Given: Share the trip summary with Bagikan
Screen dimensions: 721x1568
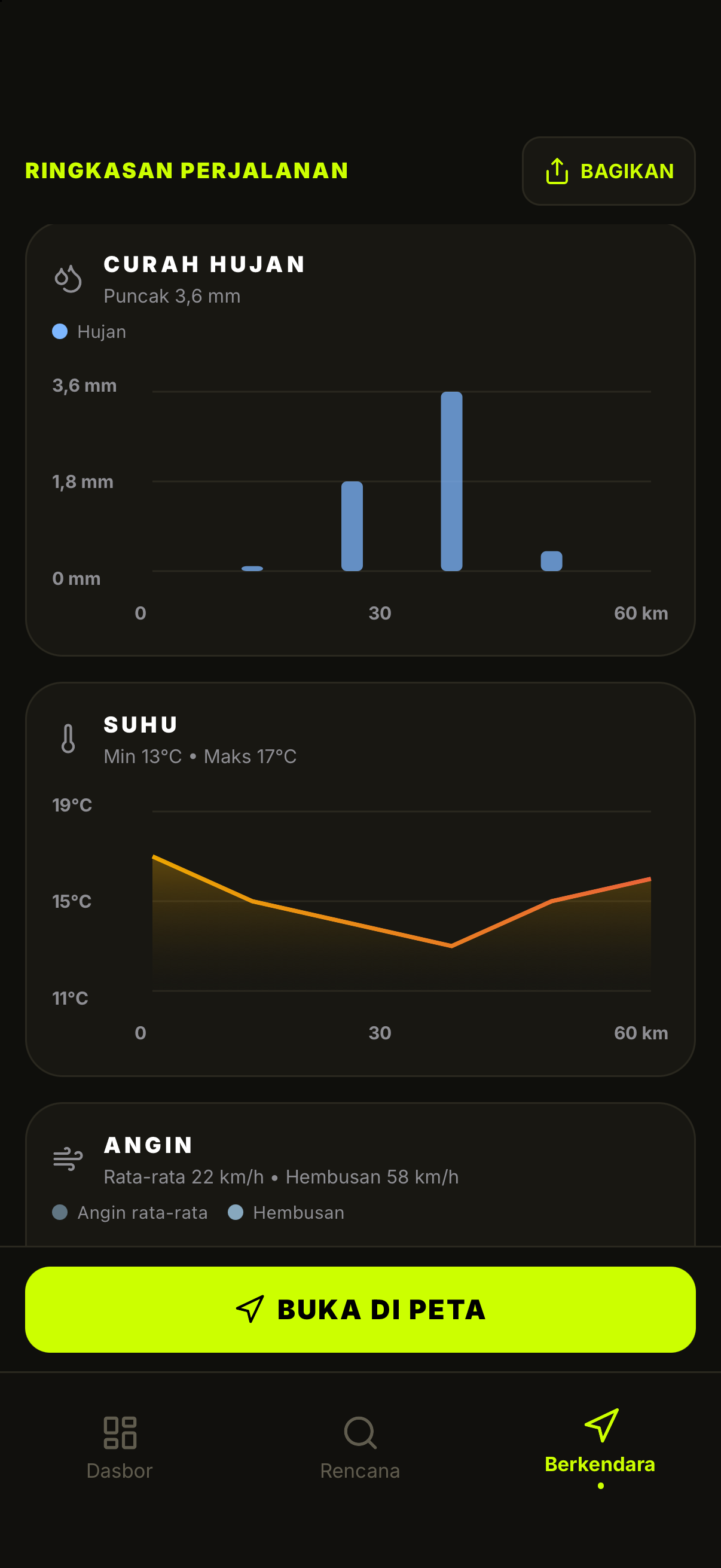Looking at the screenshot, I should [x=609, y=171].
